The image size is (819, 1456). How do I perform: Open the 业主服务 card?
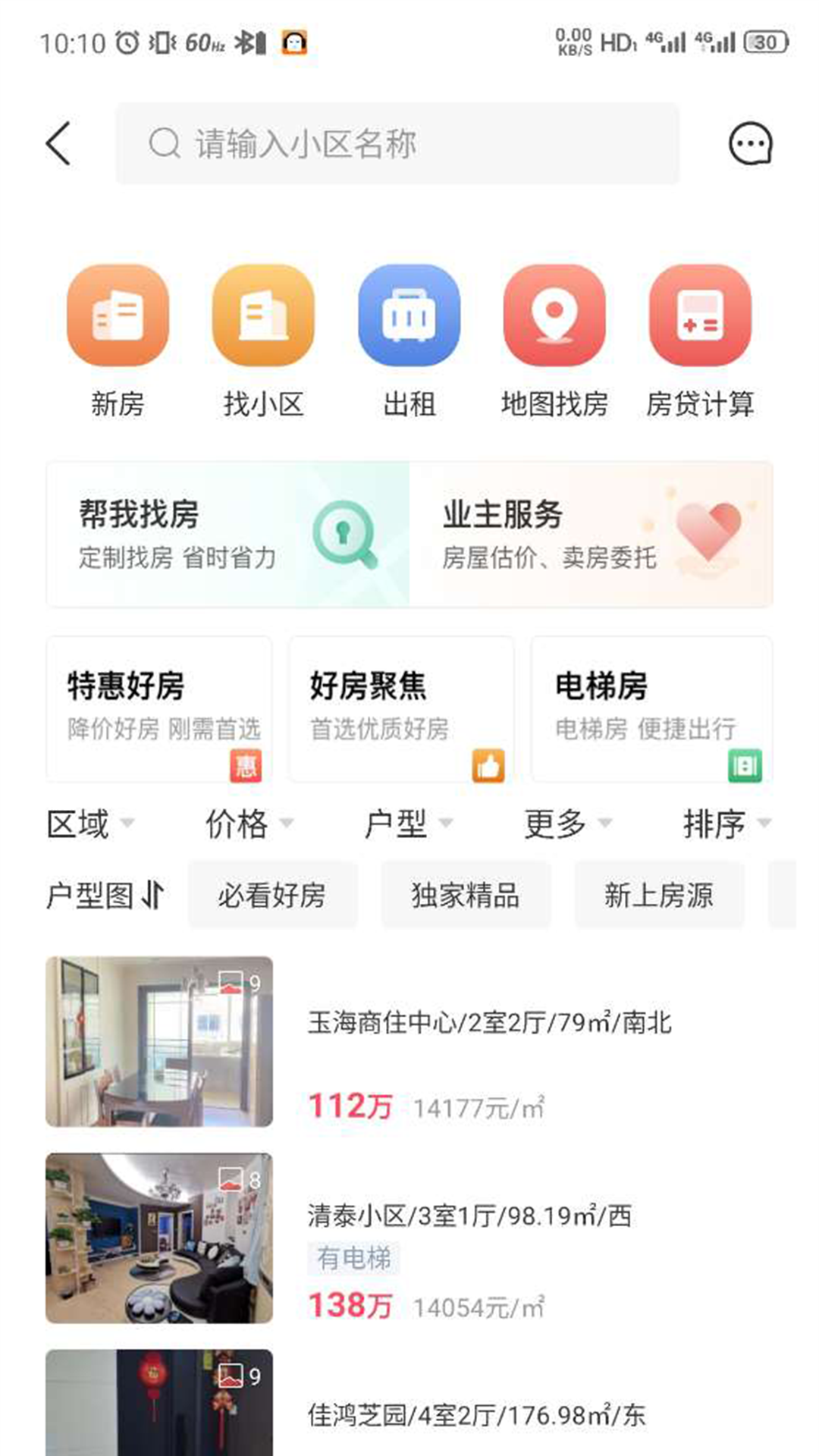click(591, 534)
